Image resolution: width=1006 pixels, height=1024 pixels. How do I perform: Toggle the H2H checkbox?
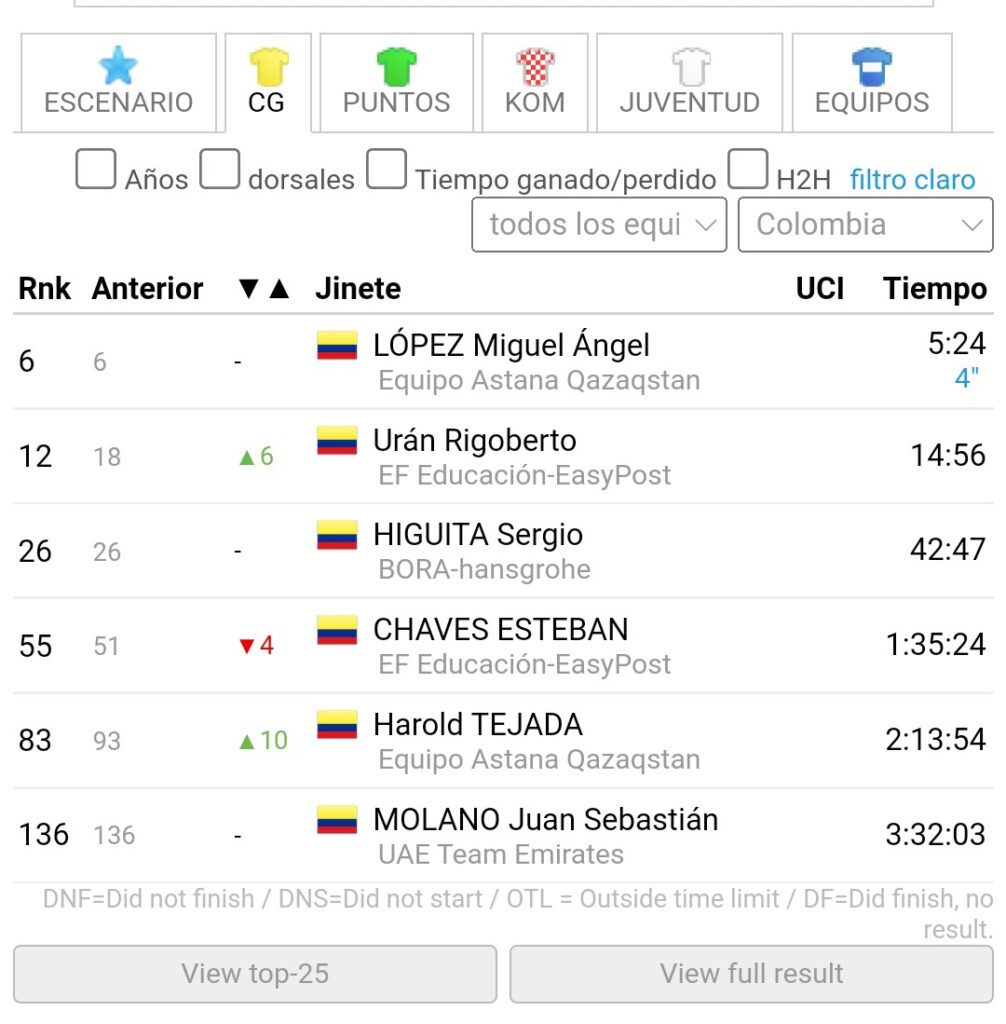coord(747,169)
